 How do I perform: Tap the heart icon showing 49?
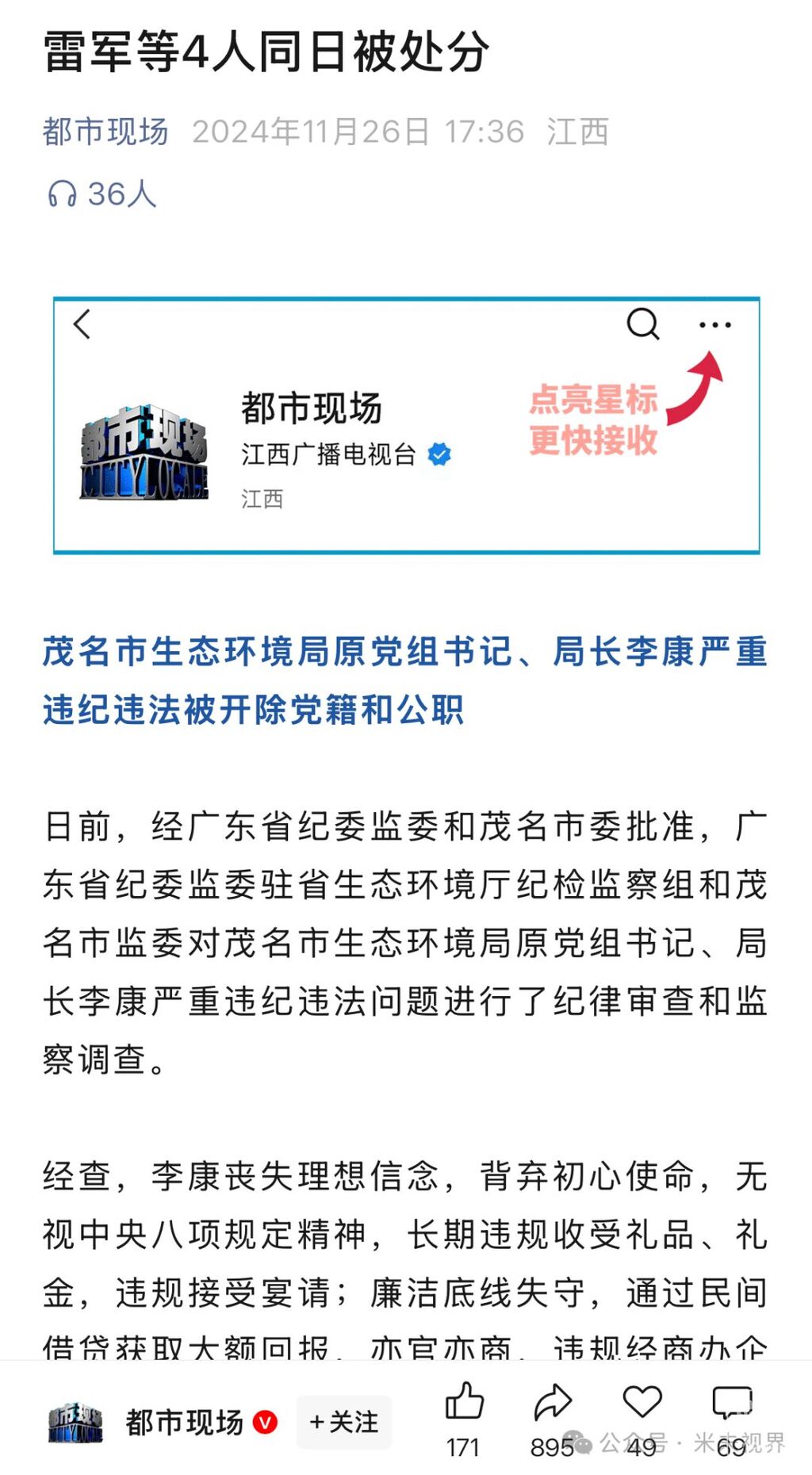pos(642,1402)
